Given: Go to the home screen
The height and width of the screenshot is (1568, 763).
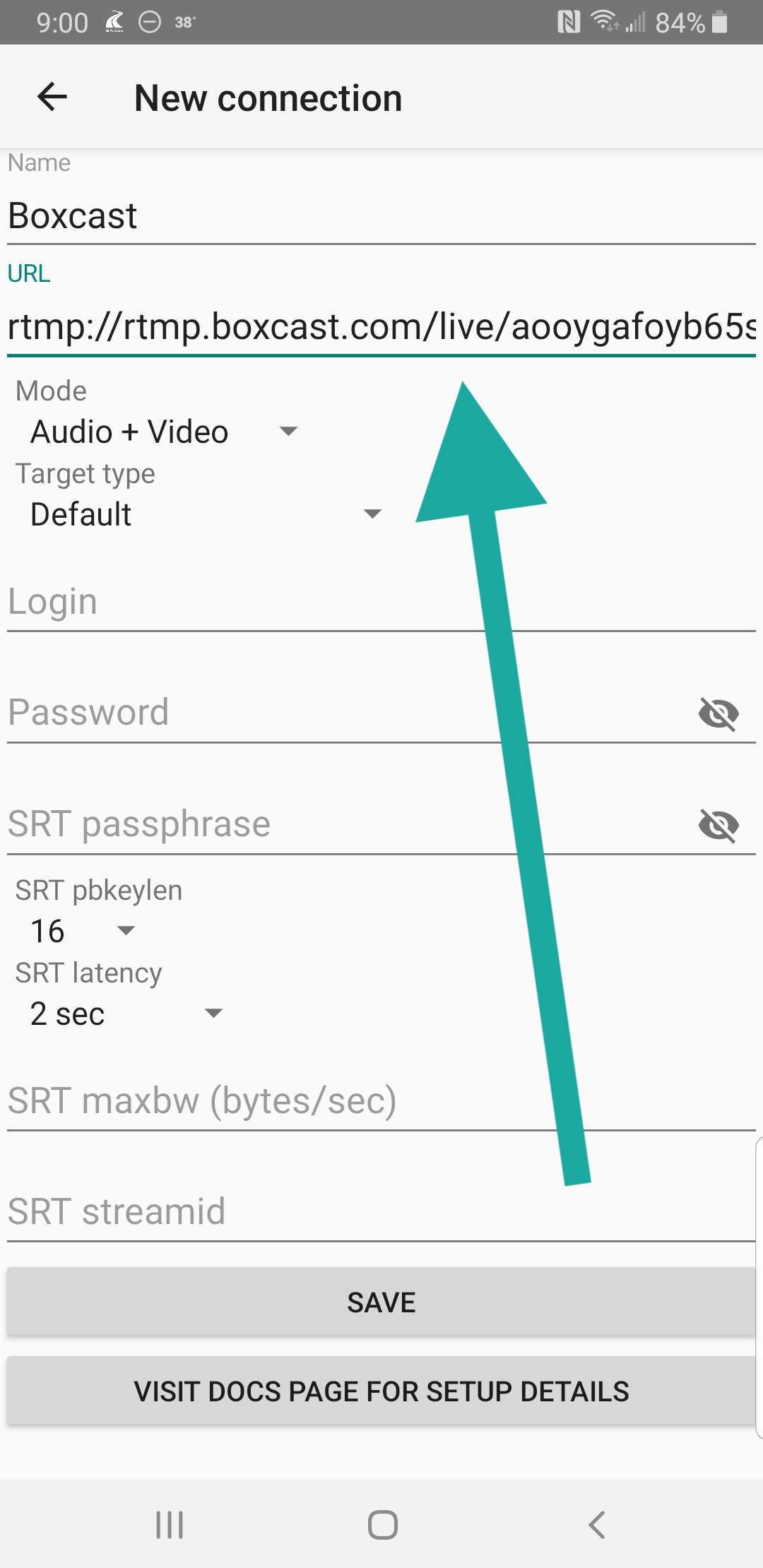Looking at the screenshot, I should click(x=382, y=1524).
